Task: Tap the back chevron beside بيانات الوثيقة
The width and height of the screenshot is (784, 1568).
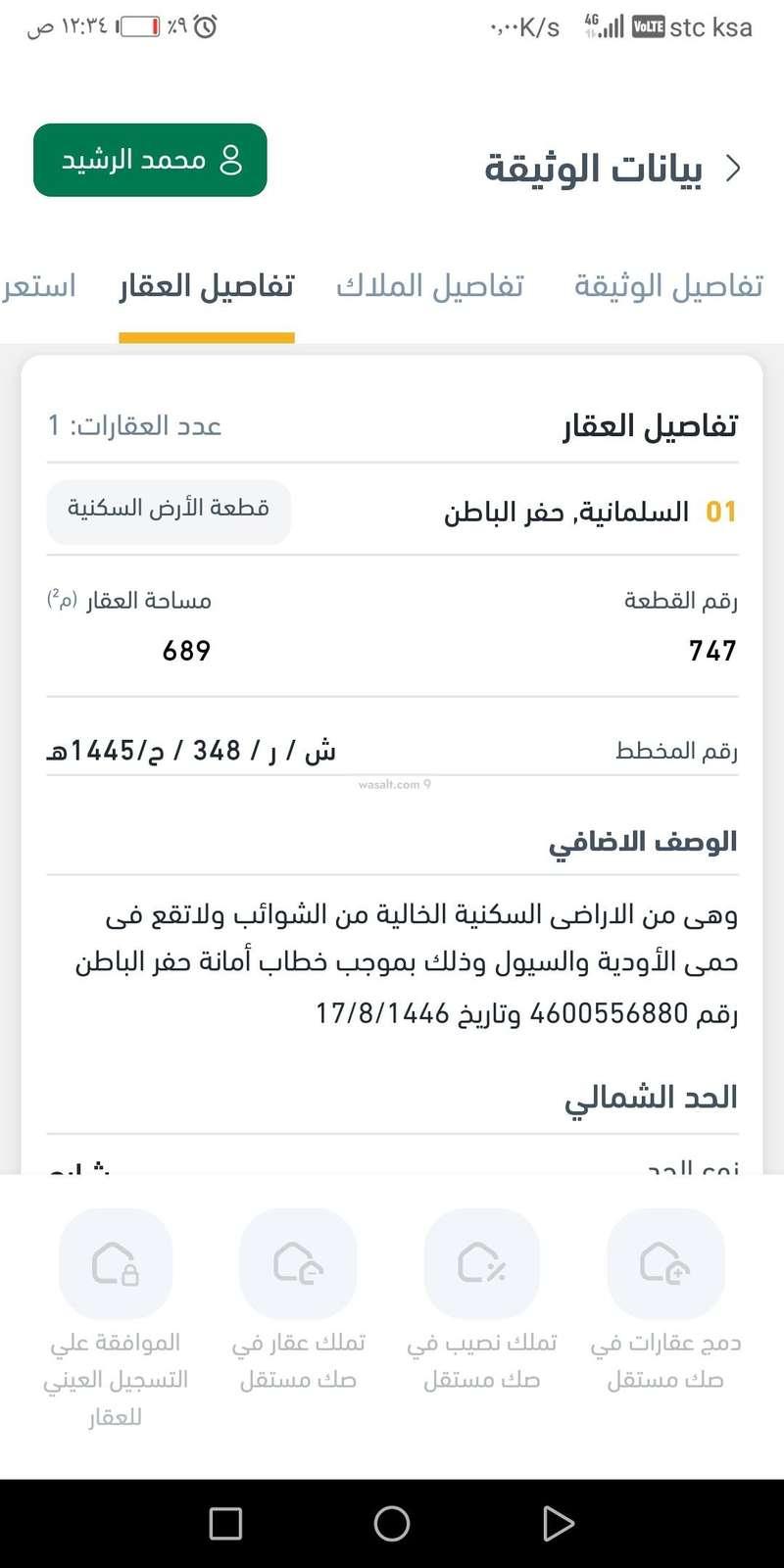Action: 733,169
